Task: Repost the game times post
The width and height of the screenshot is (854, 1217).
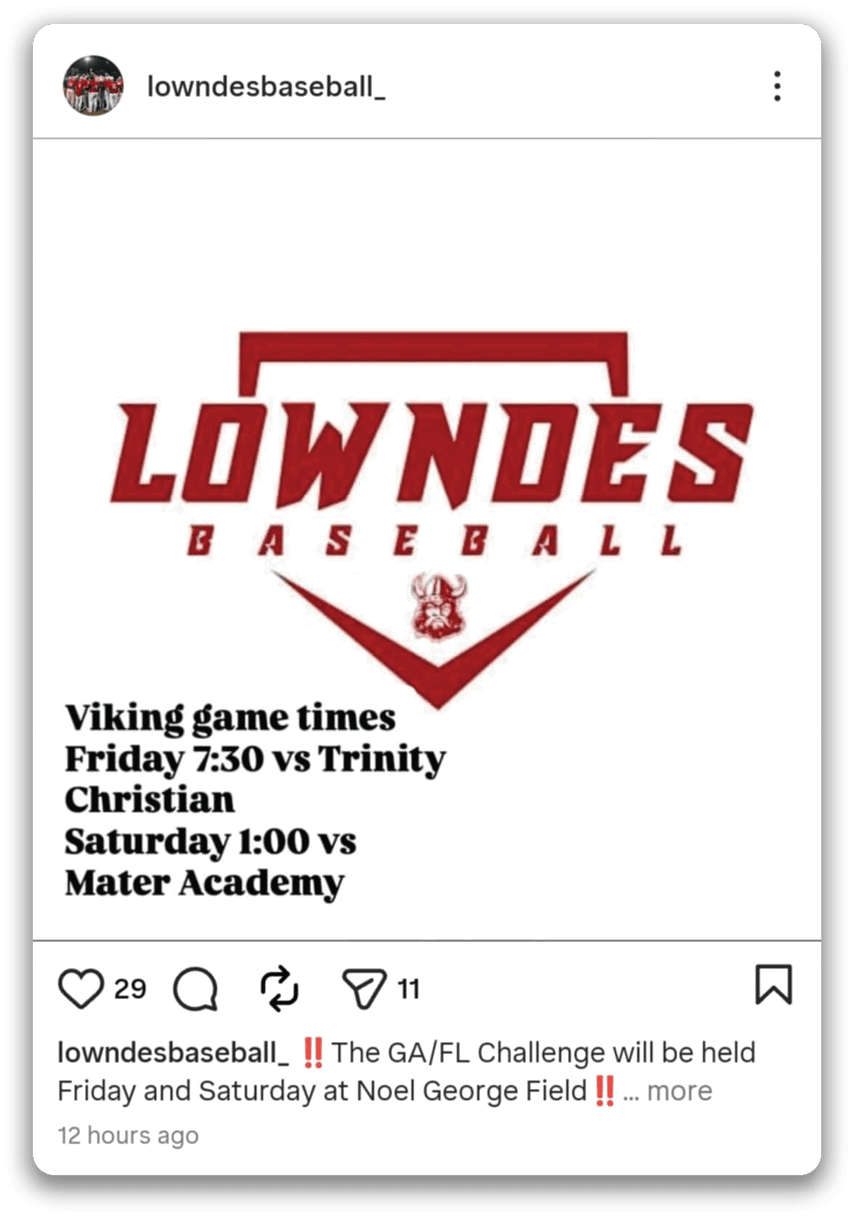Action: [x=279, y=988]
